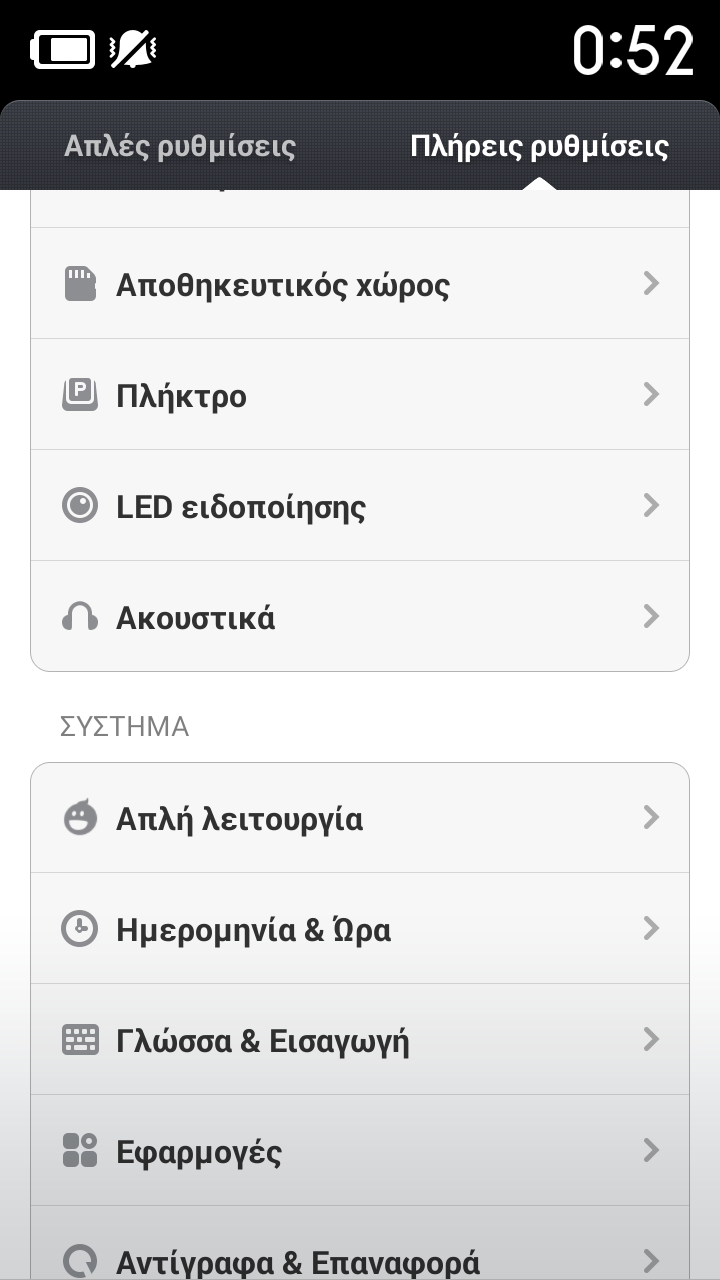
Task: Open the Εφαρμογές settings row
Action: pos(360,1152)
